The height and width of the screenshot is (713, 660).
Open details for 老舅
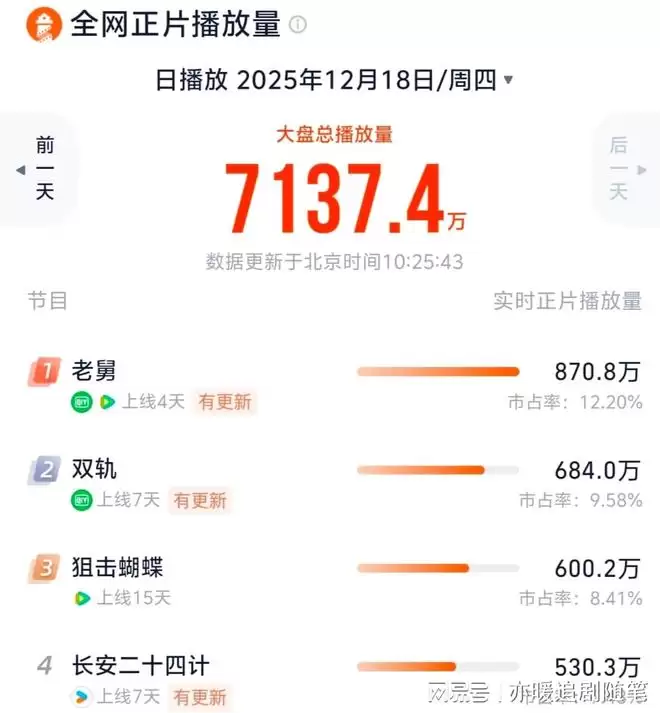94,371
